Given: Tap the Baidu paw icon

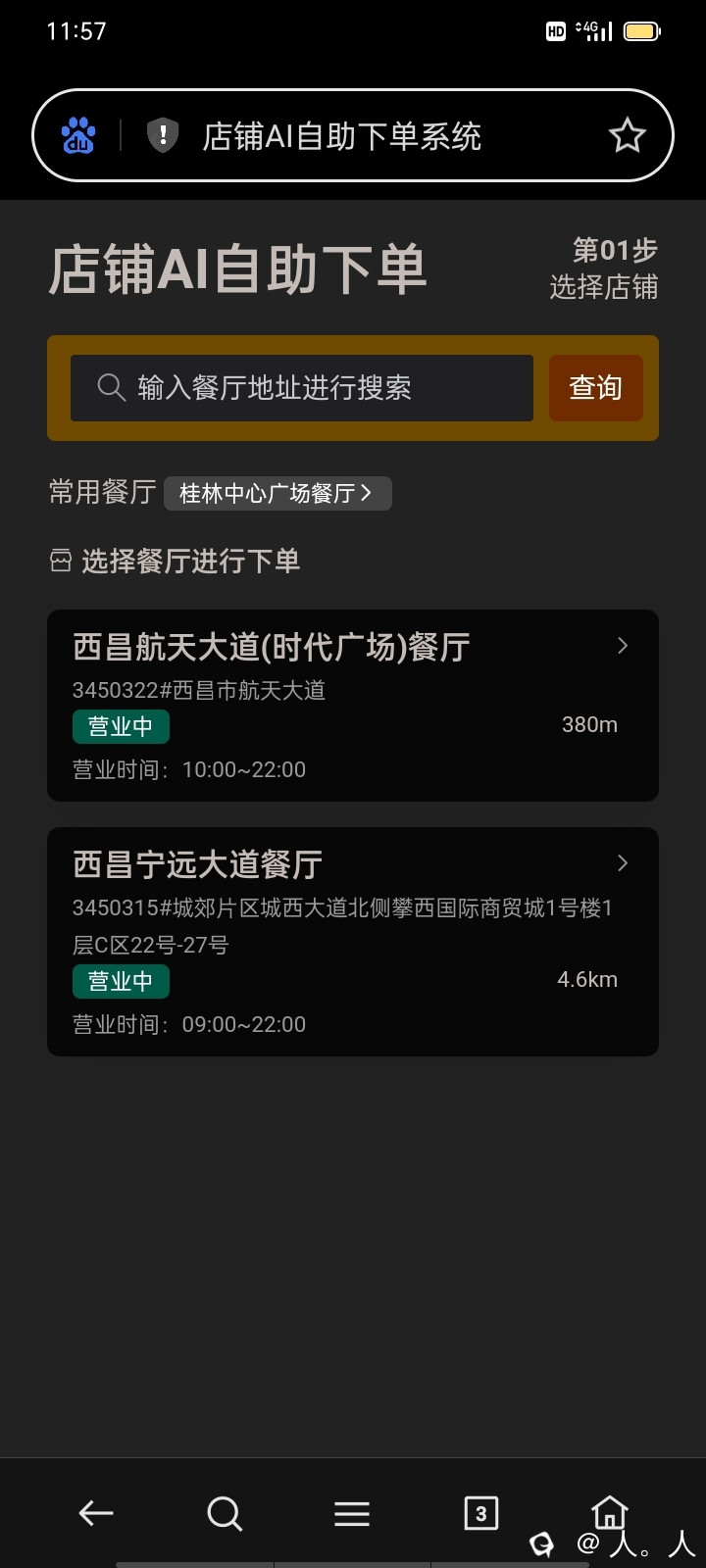Looking at the screenshot, I should (x=78, y=135).
